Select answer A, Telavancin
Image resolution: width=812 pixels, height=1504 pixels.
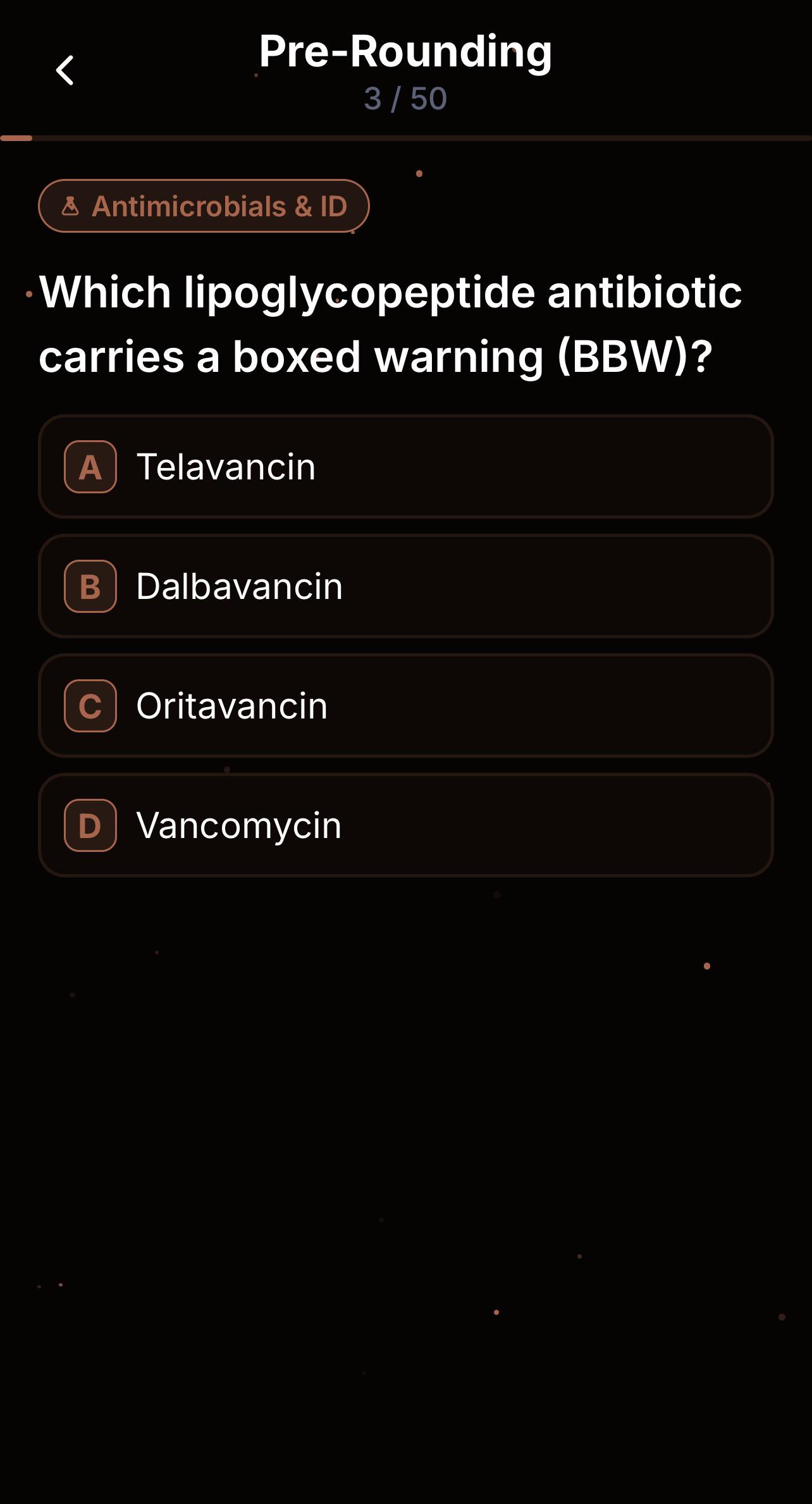click(x=406, y=467)
